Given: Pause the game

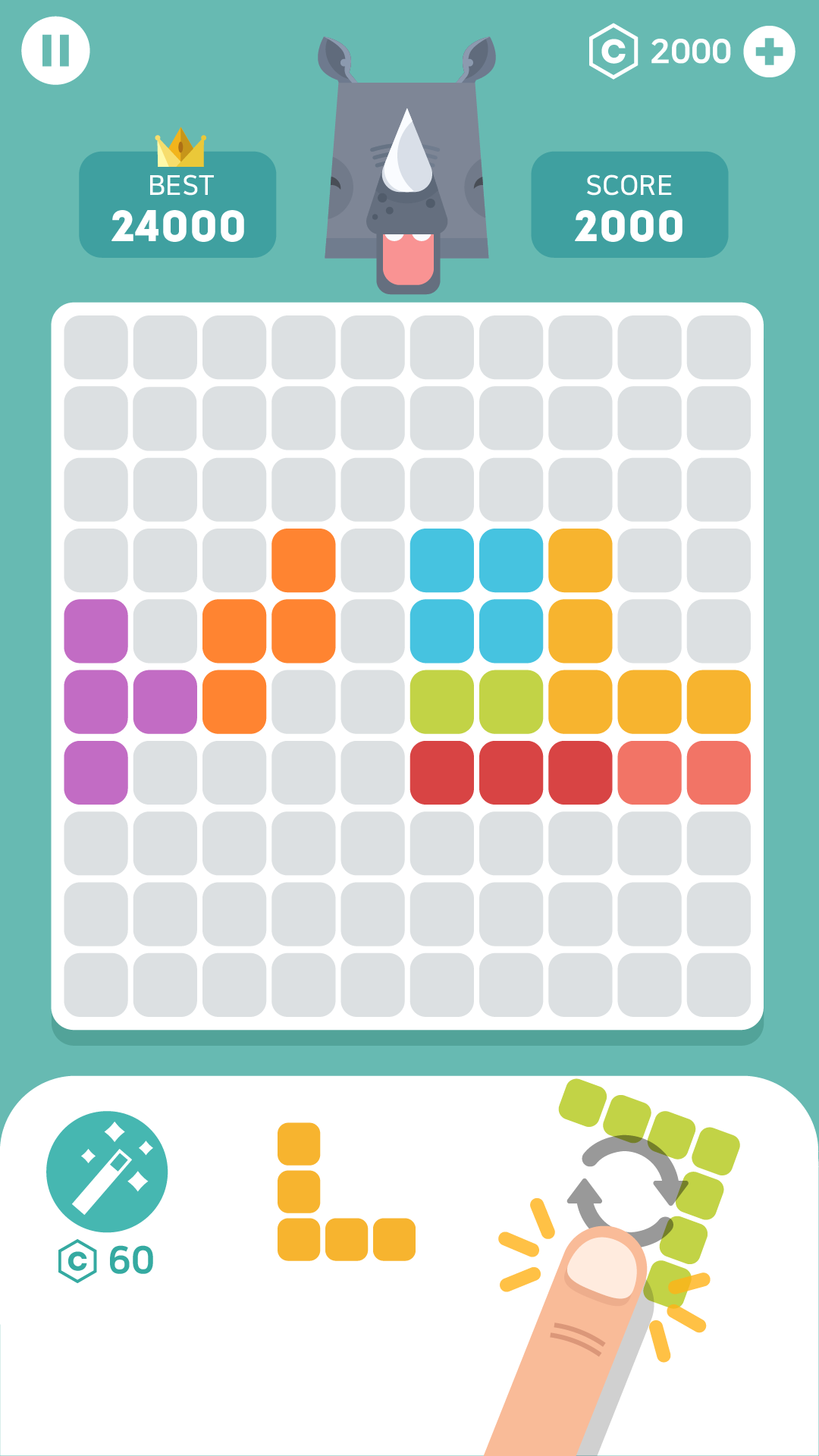Looking at the screenshot, I should 55,51.
